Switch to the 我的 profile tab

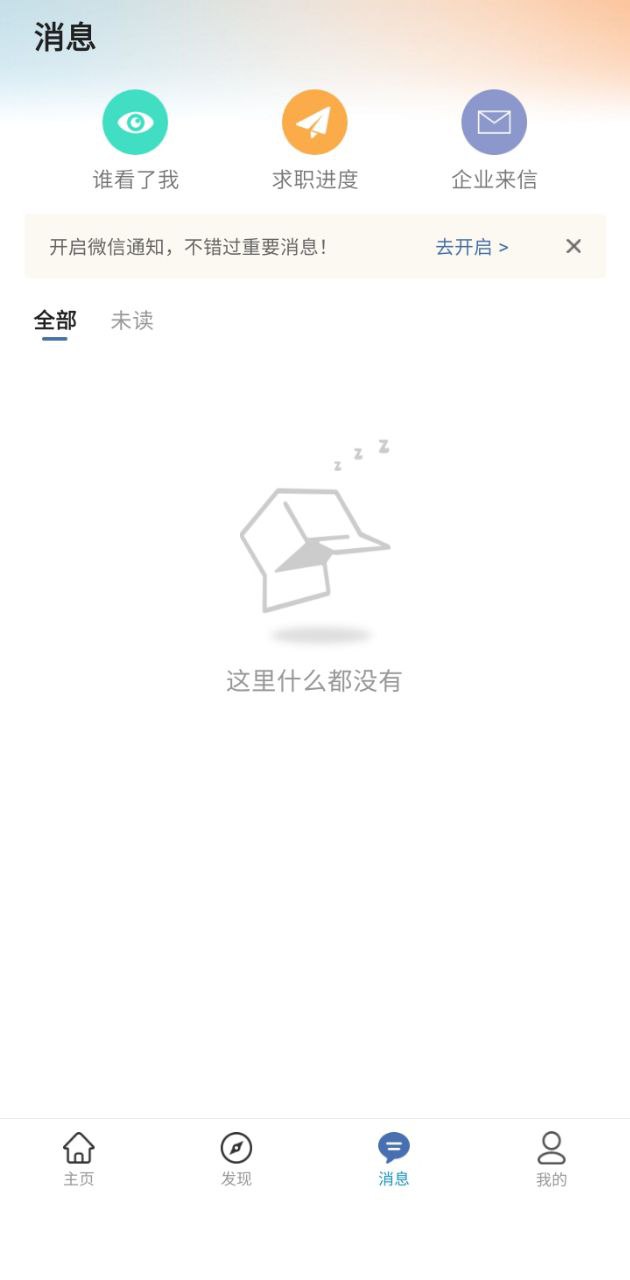point(551,1158)
